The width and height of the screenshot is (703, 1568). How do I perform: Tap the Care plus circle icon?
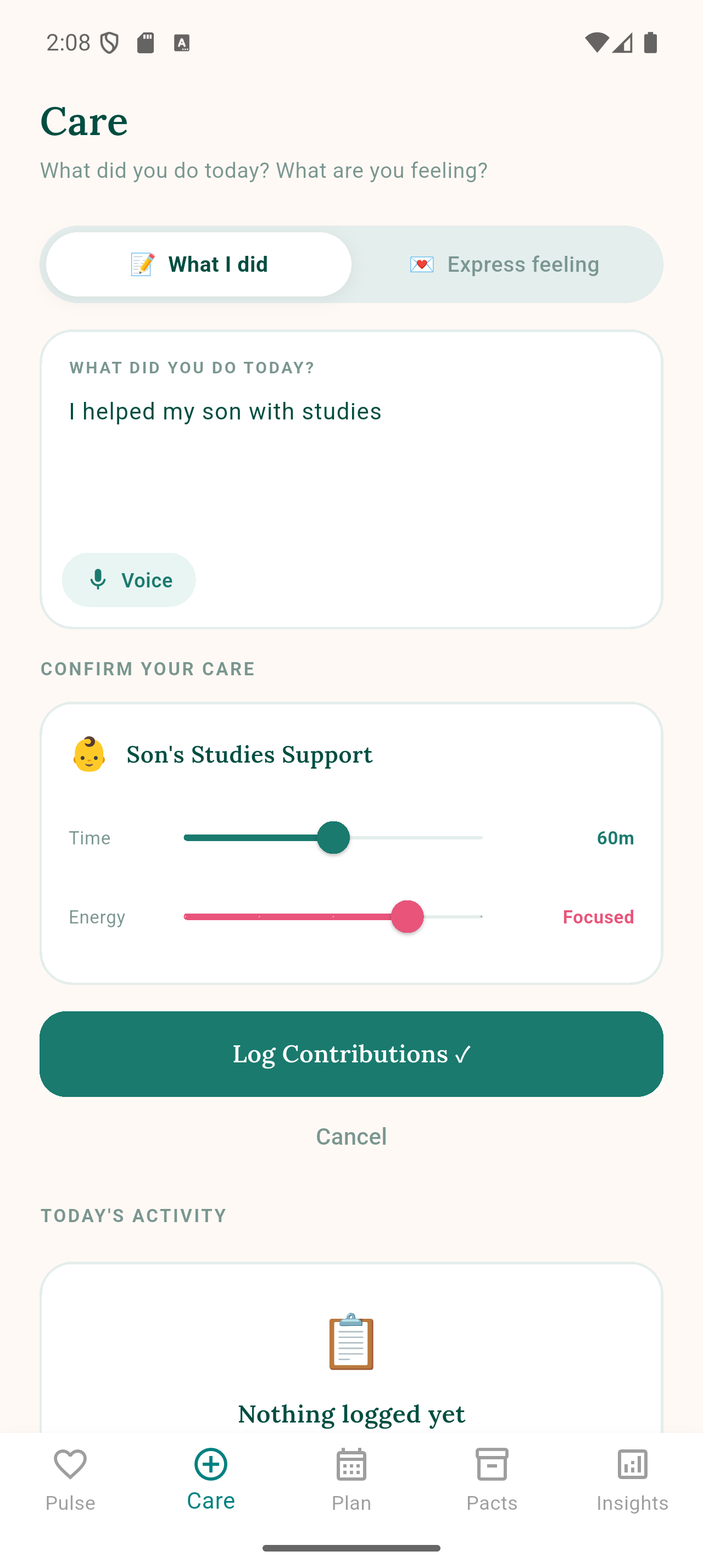(210, 1464)
